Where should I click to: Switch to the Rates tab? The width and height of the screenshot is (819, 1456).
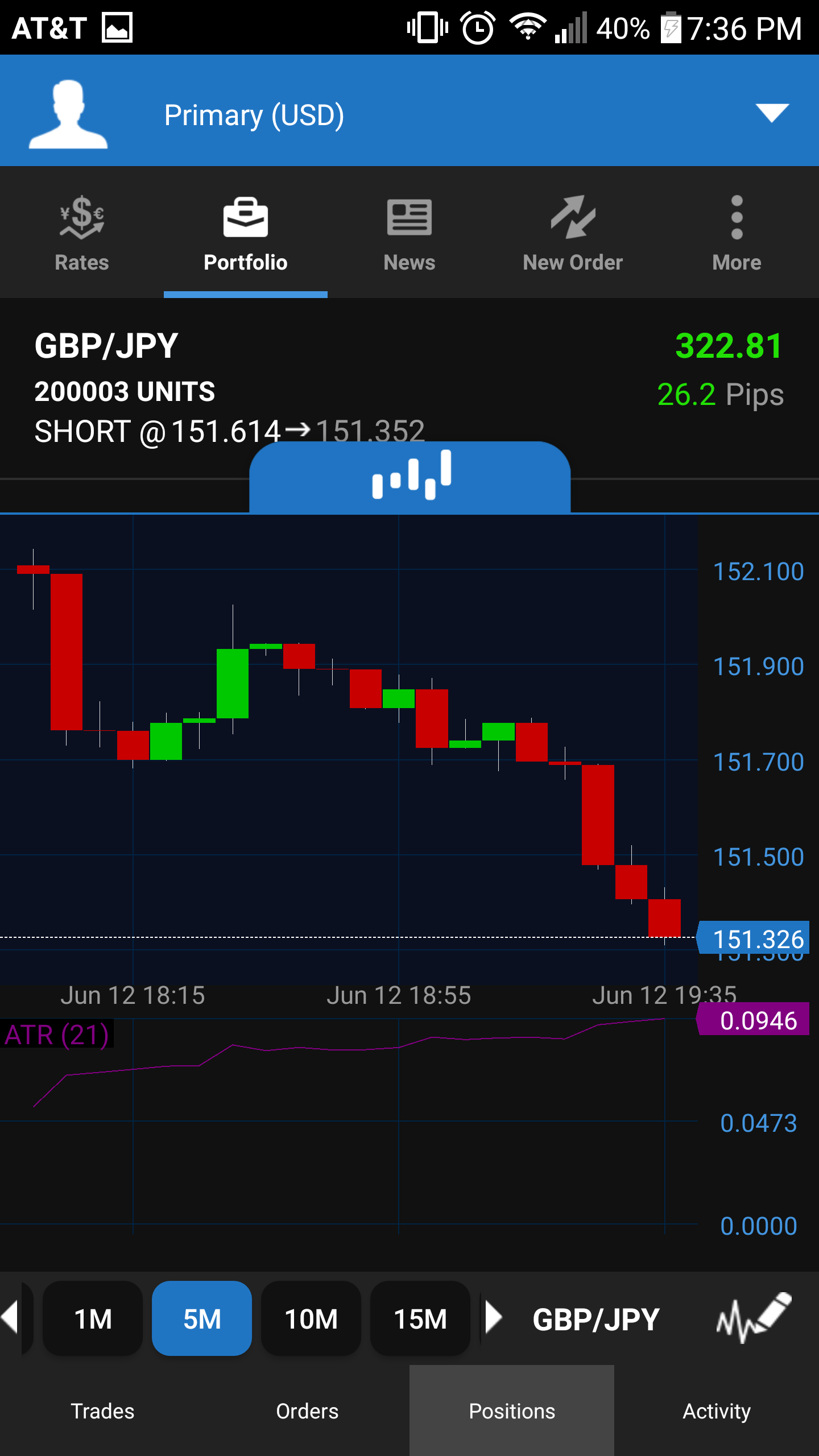point(82,233)
